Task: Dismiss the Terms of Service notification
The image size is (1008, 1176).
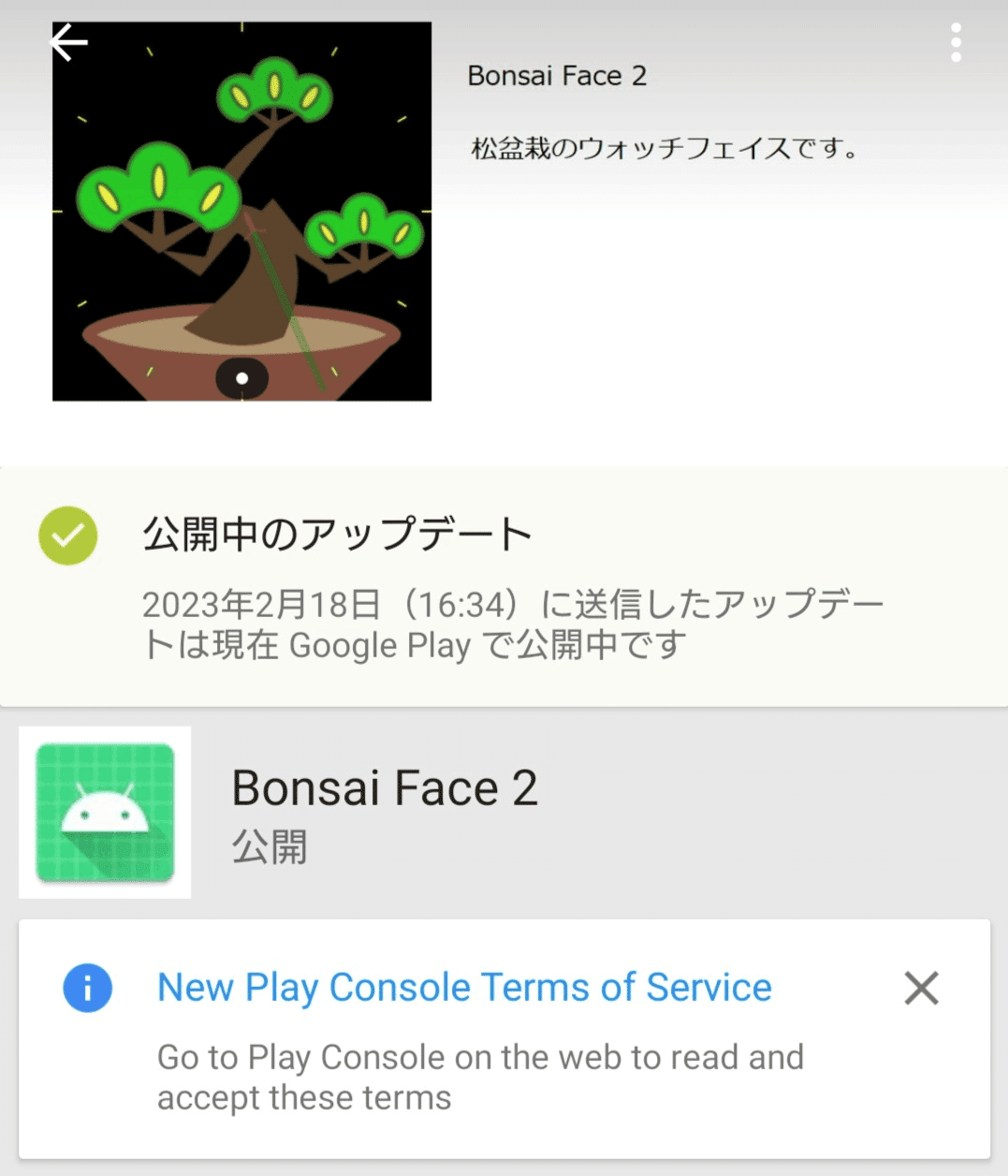Action: [921, 988]
